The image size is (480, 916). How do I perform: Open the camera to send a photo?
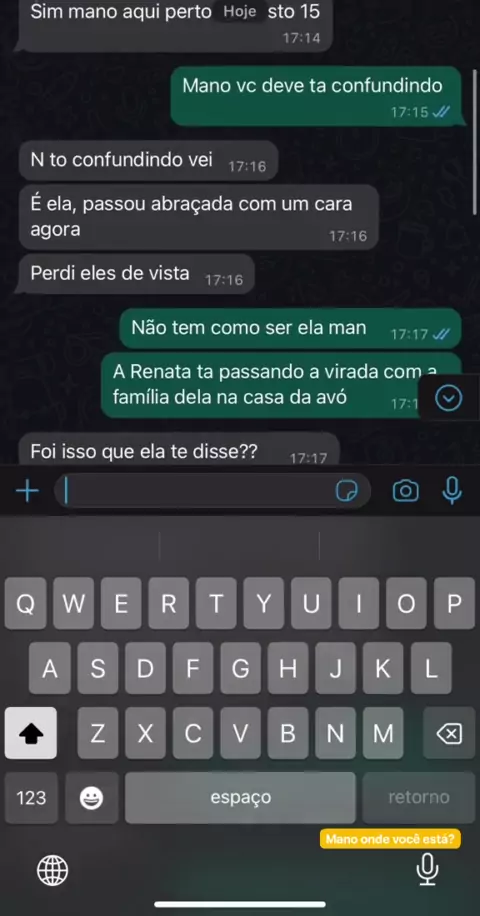click(x=405, y=491)
